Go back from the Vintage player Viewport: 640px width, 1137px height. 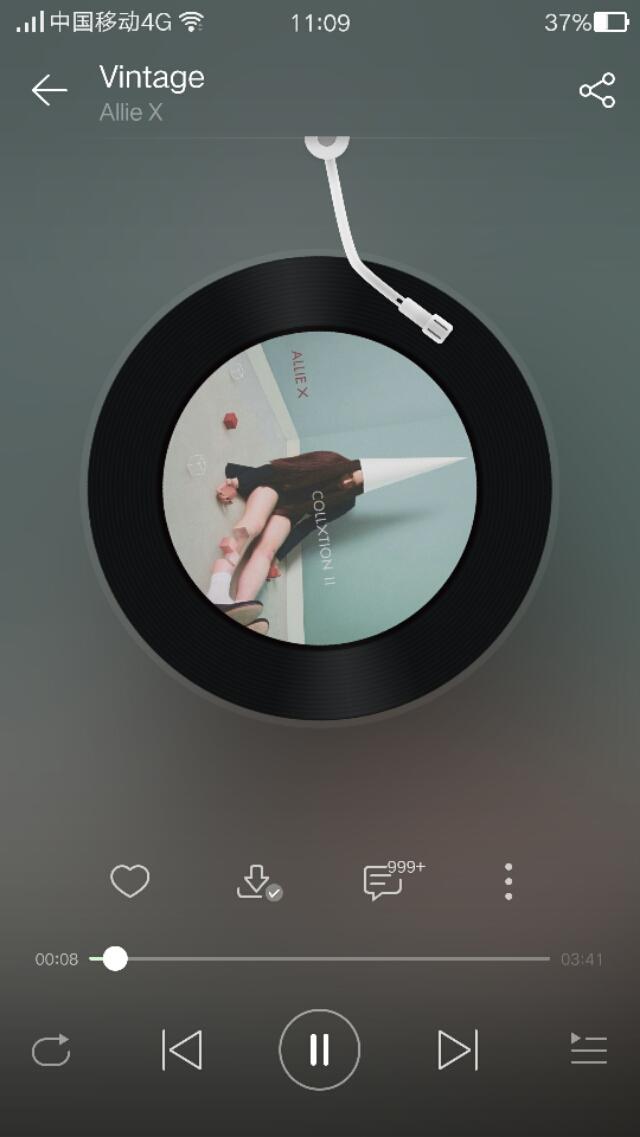pyautogui.click(x=49, y=91)
